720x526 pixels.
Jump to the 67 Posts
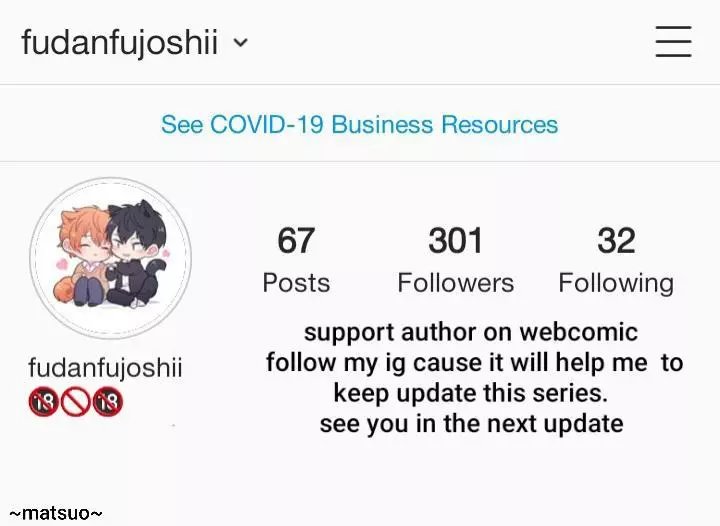[296, 260]
